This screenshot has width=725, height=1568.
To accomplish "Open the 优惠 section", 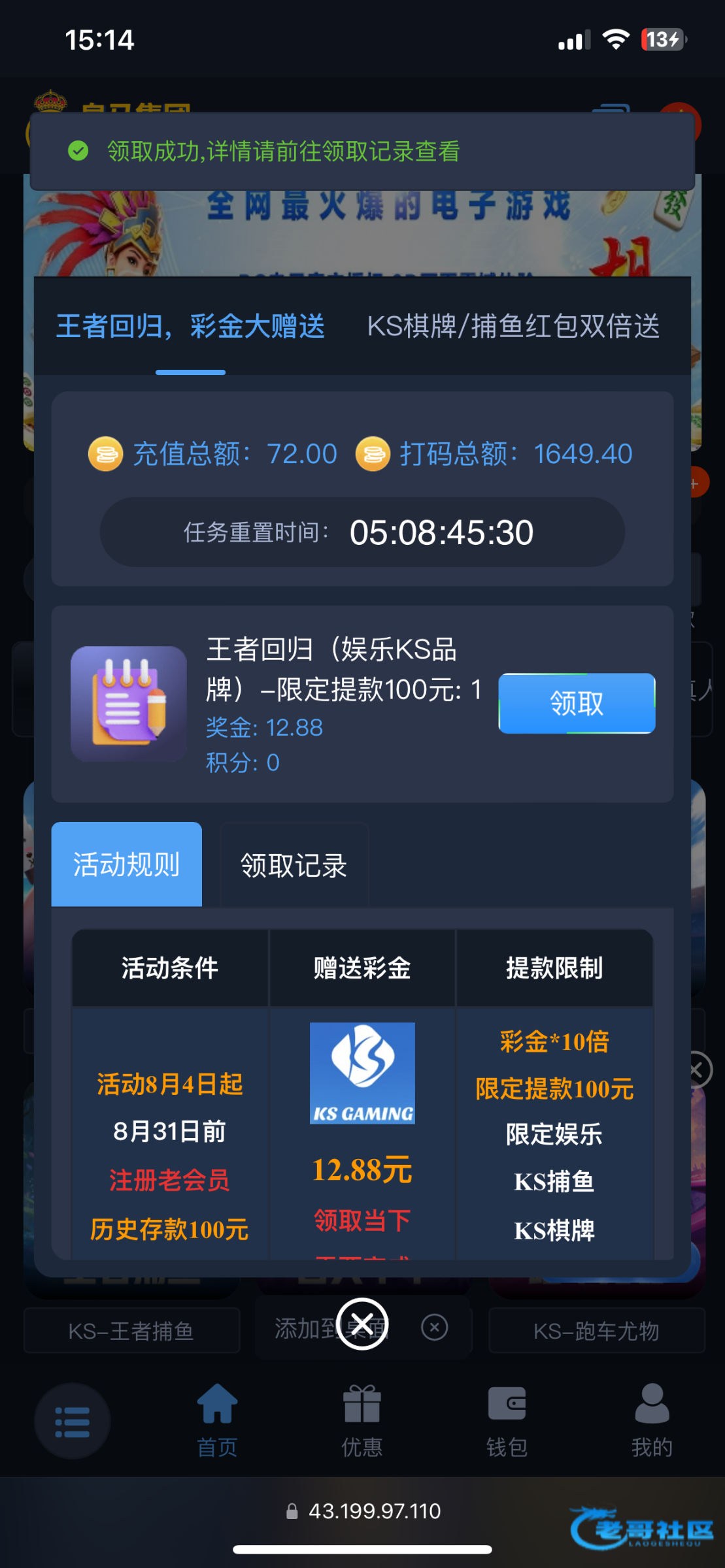I will tap(362, 1420).
